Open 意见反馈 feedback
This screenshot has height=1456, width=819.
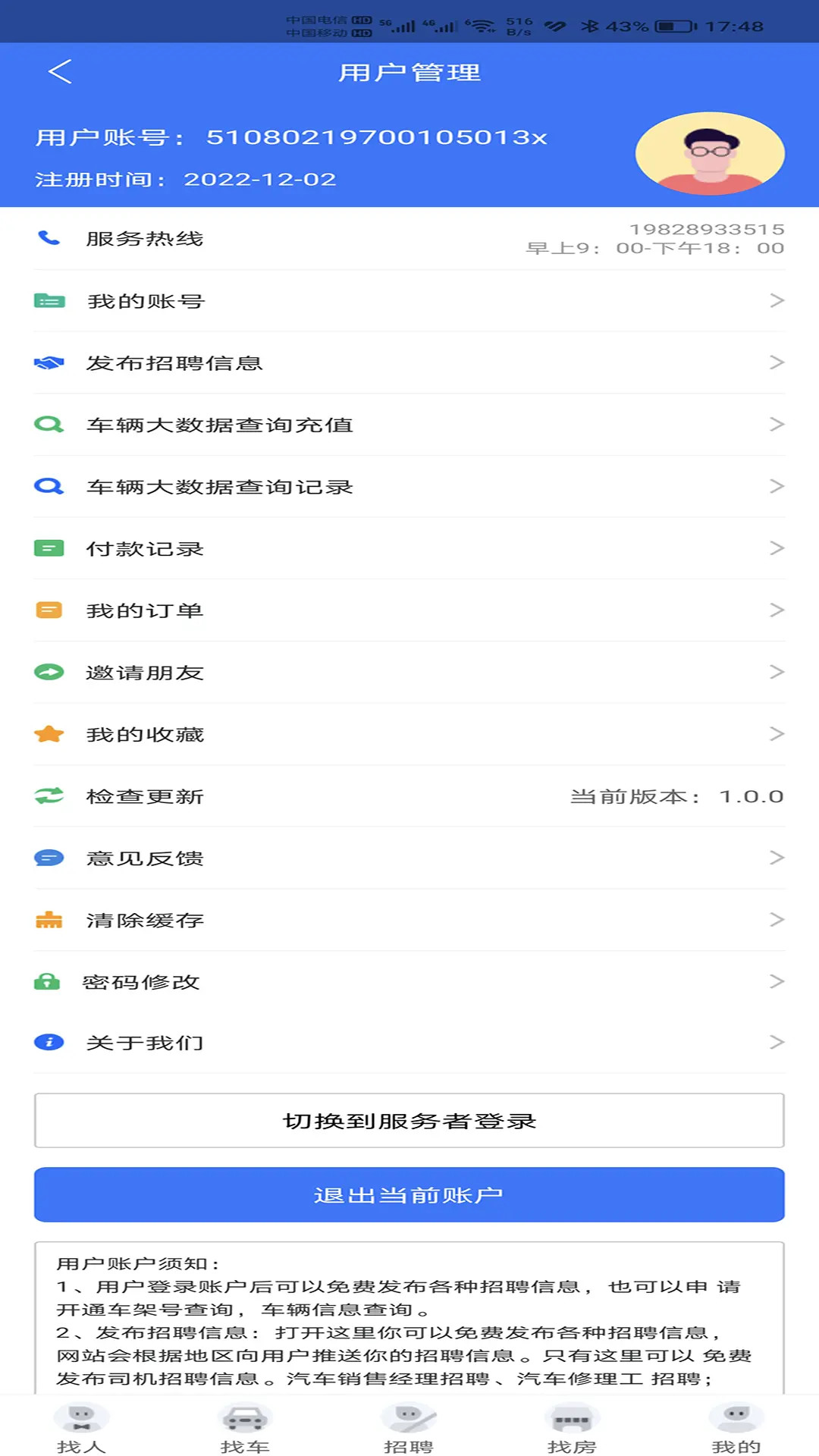coord(409,858)
